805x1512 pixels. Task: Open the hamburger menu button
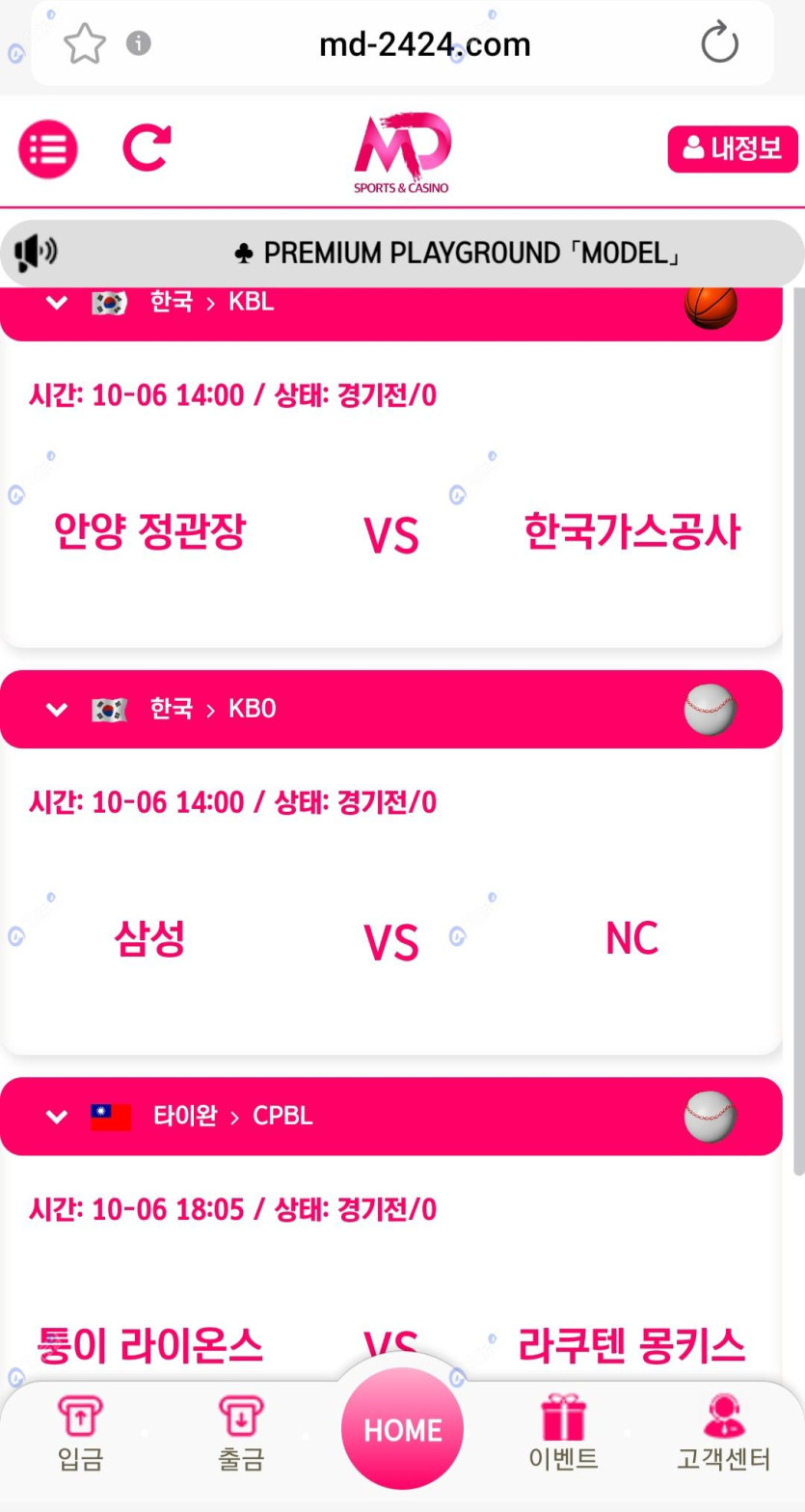(47, 149)
